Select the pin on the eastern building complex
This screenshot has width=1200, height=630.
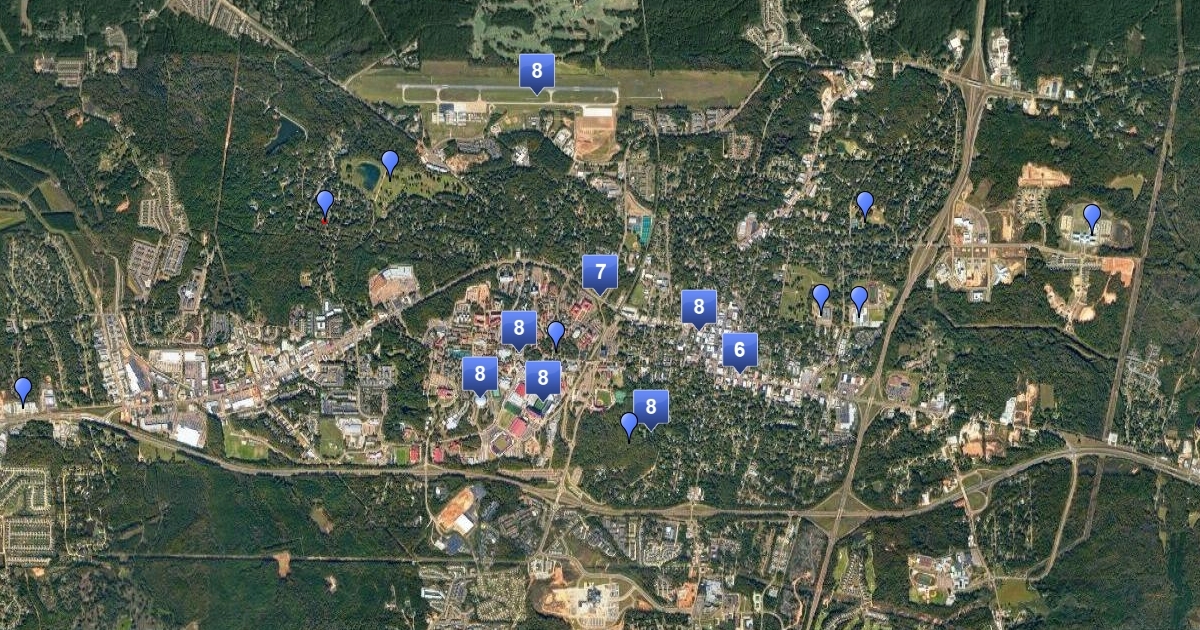point(1092,217)
